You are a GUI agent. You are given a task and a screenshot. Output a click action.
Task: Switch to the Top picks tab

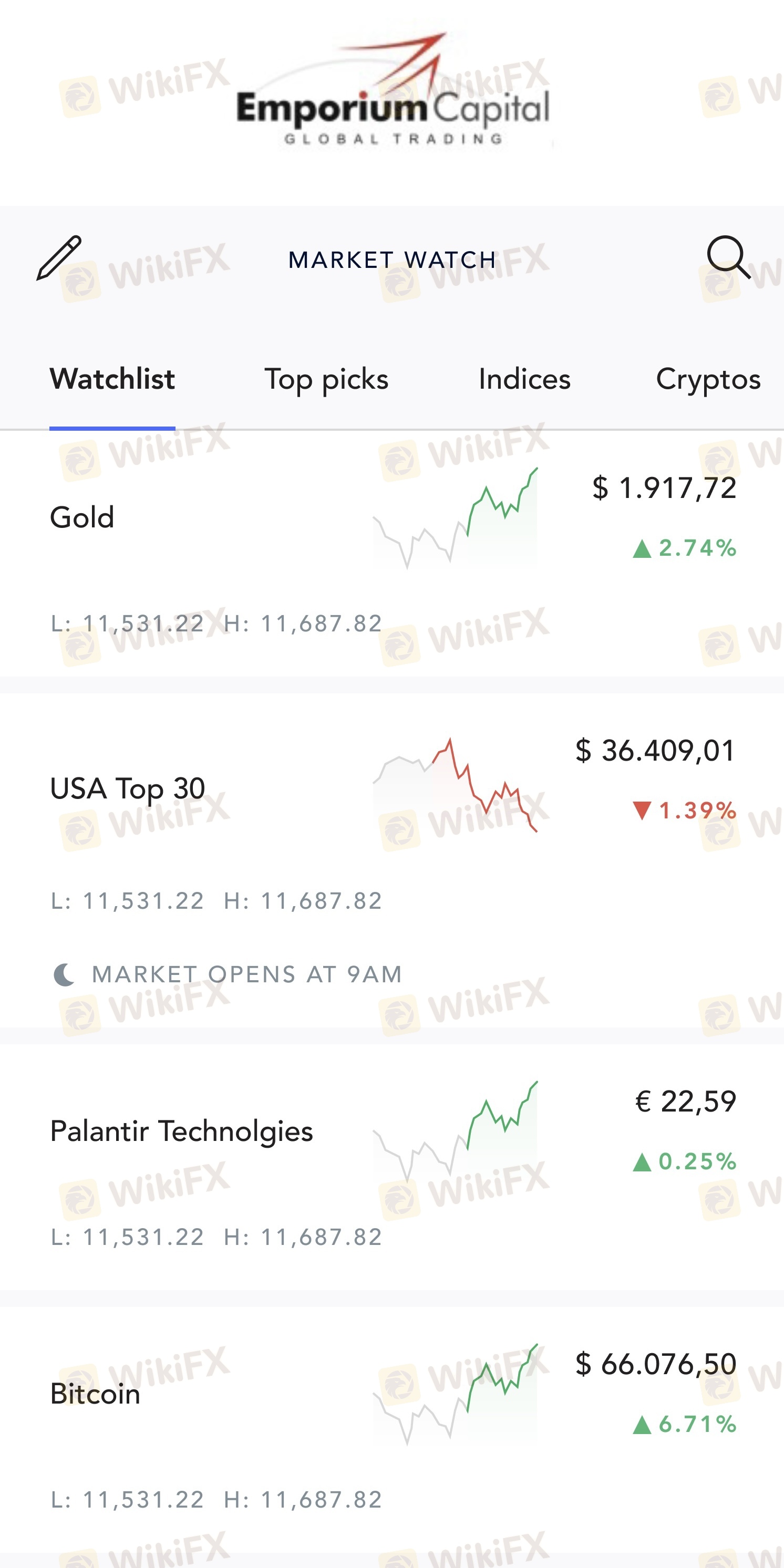326,379
